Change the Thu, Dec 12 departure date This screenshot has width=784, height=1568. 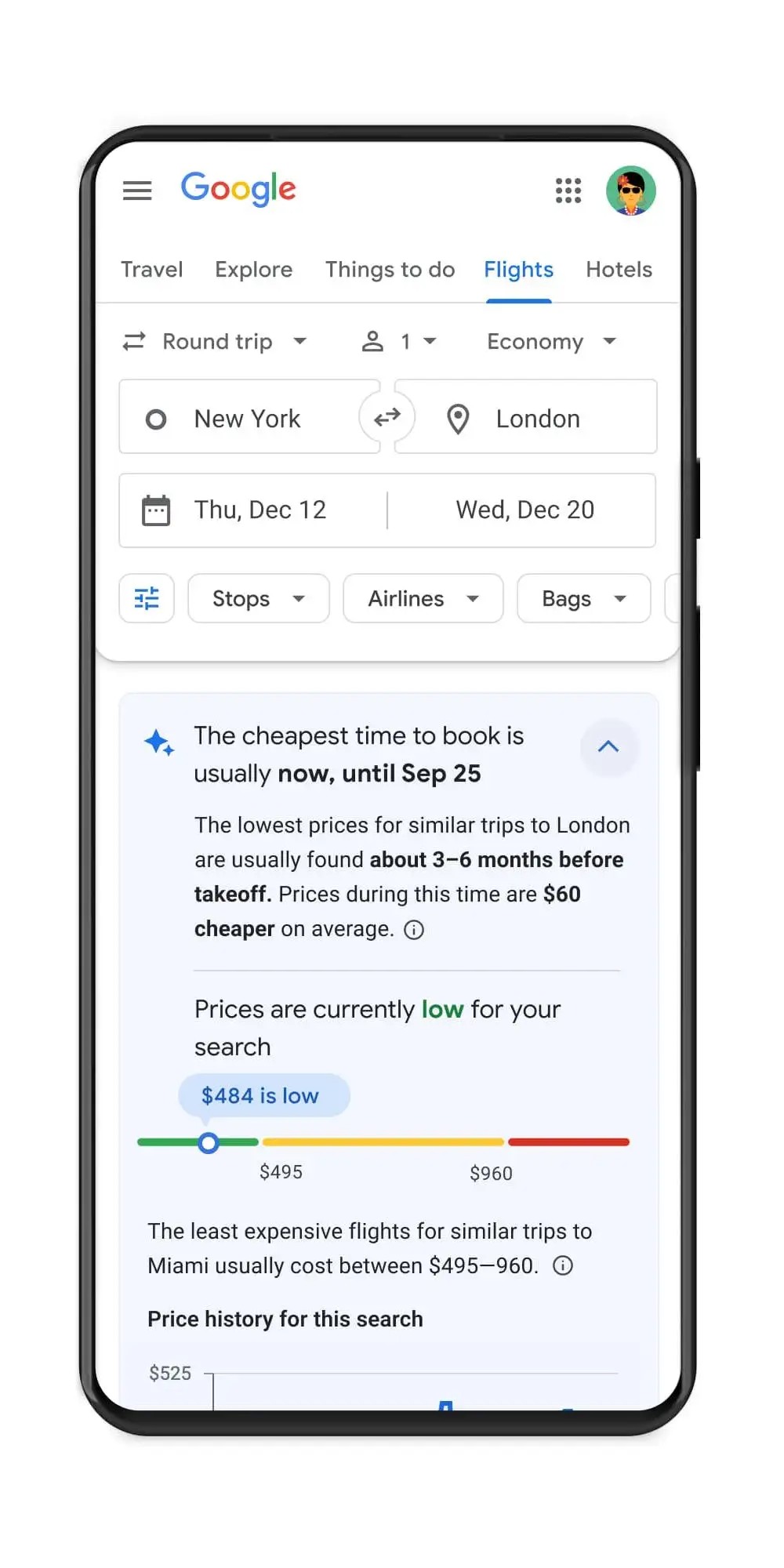[253, 510]
